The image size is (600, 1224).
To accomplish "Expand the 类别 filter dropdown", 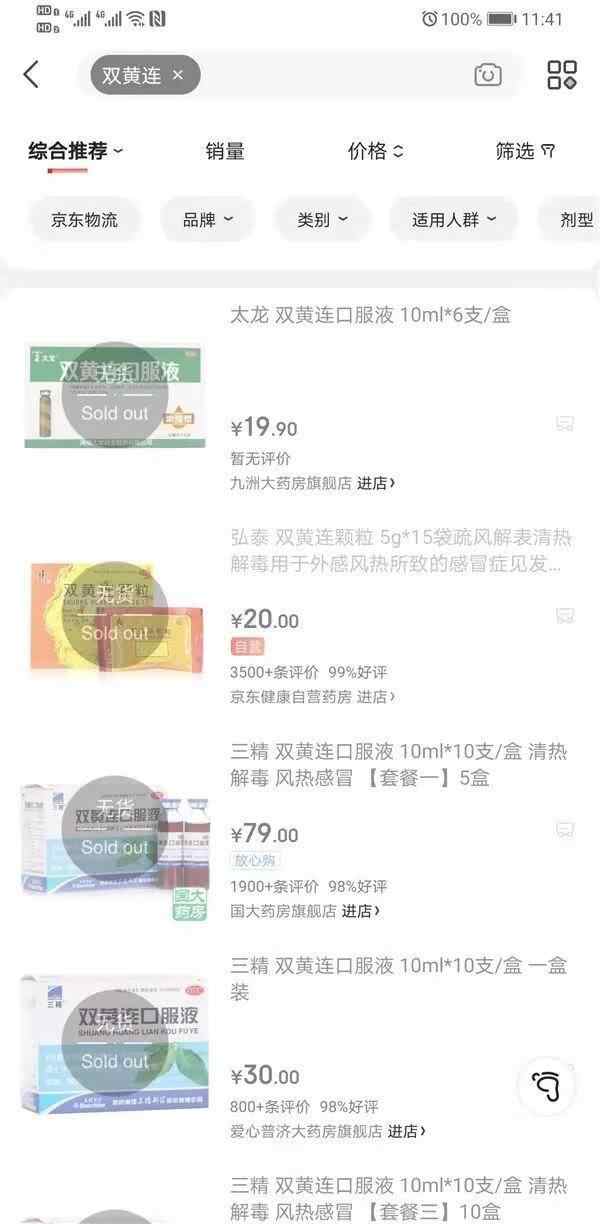I will point(322,220).
